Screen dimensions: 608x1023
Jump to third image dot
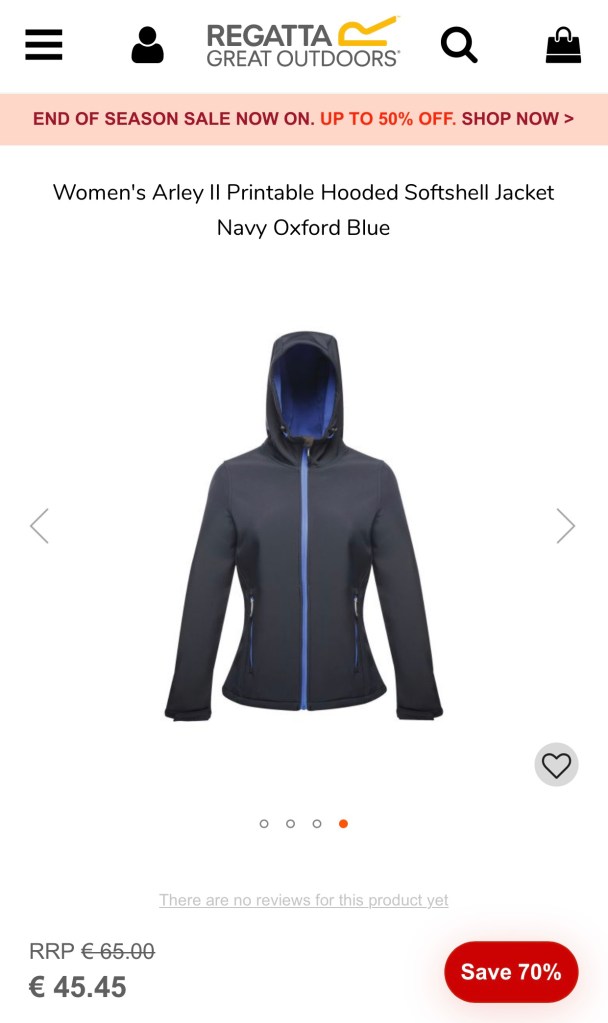click(317, 824)
